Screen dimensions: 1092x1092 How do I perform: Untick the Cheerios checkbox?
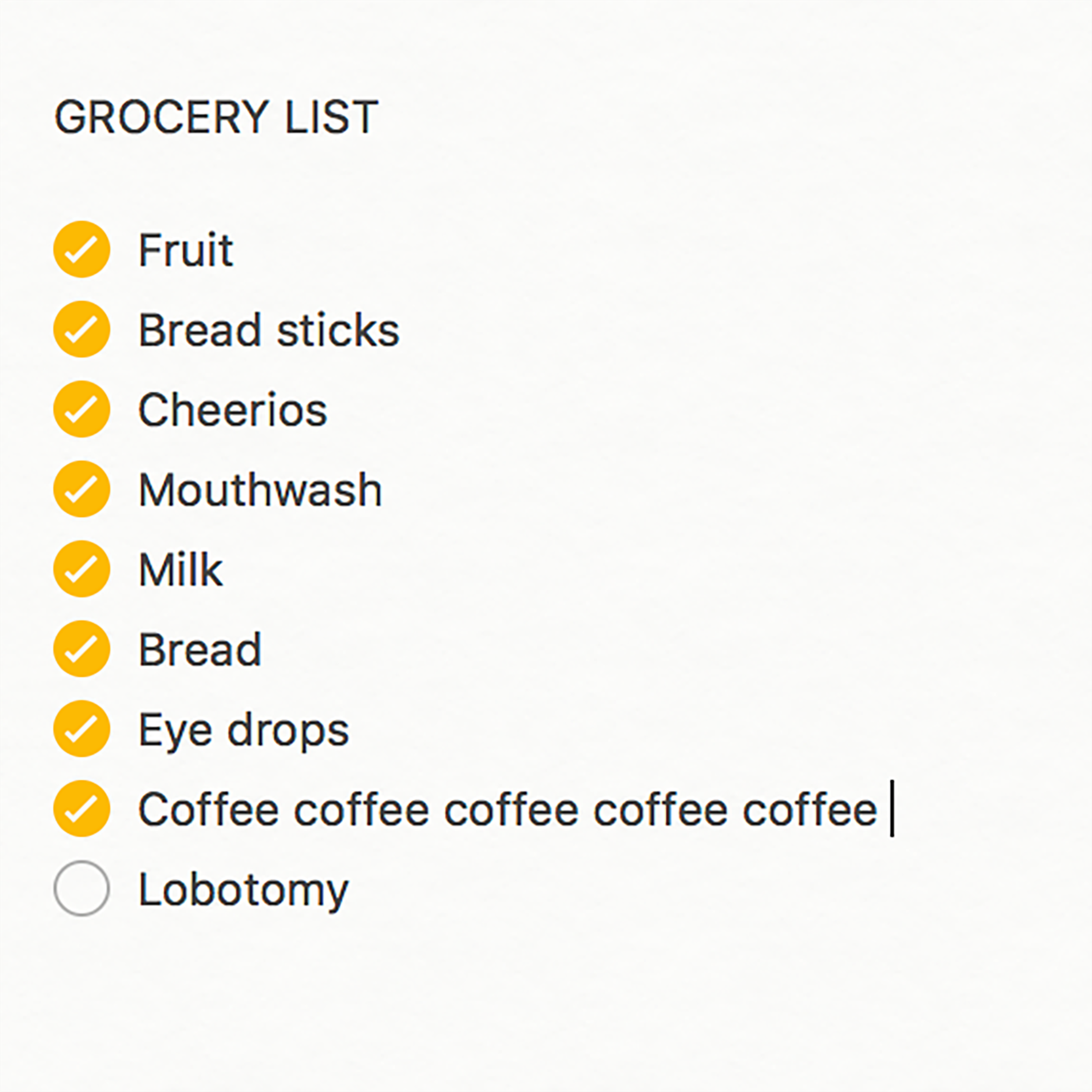point(82,409)
